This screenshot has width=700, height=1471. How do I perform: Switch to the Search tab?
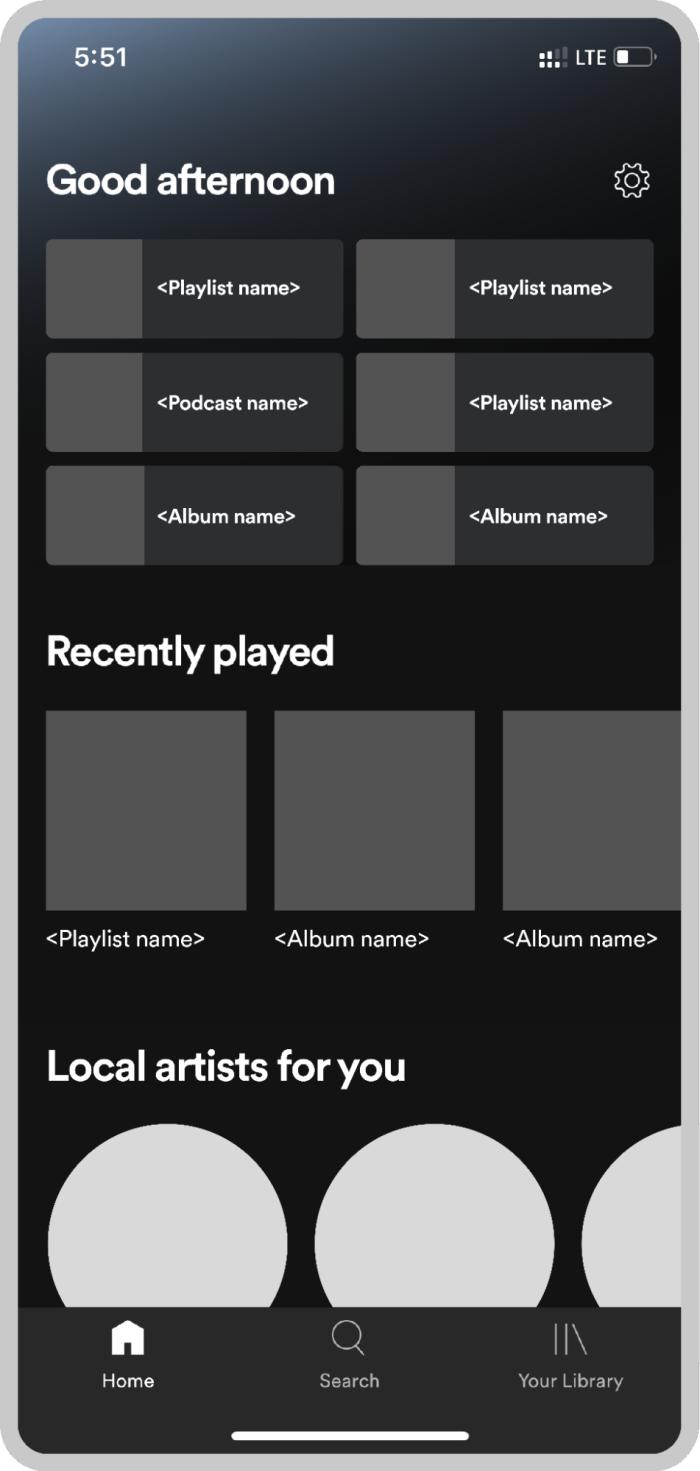pyautogui.click(x=349, y=1355)
